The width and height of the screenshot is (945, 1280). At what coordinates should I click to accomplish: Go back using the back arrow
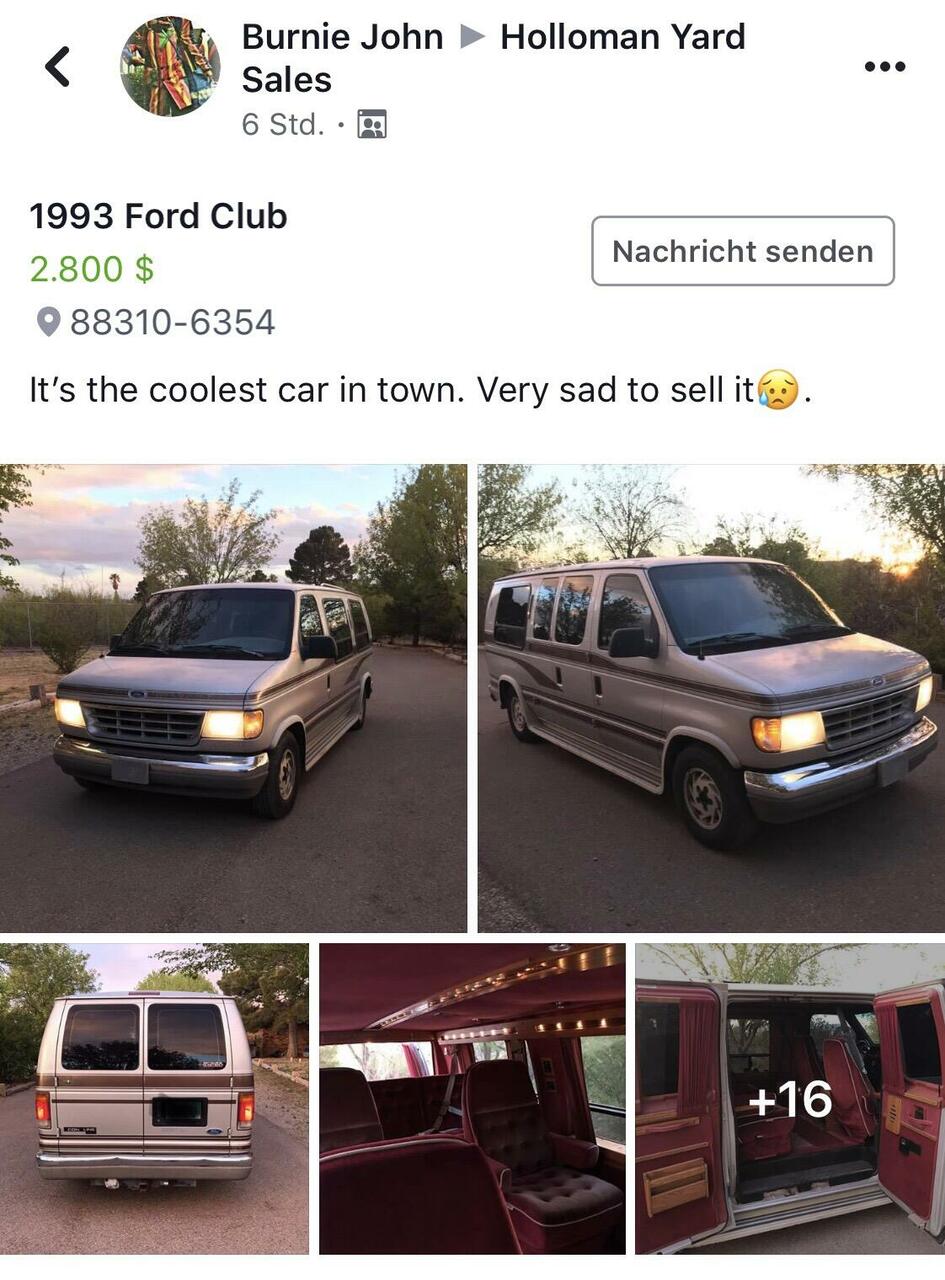pyautogui.click(x=58, y=67)
